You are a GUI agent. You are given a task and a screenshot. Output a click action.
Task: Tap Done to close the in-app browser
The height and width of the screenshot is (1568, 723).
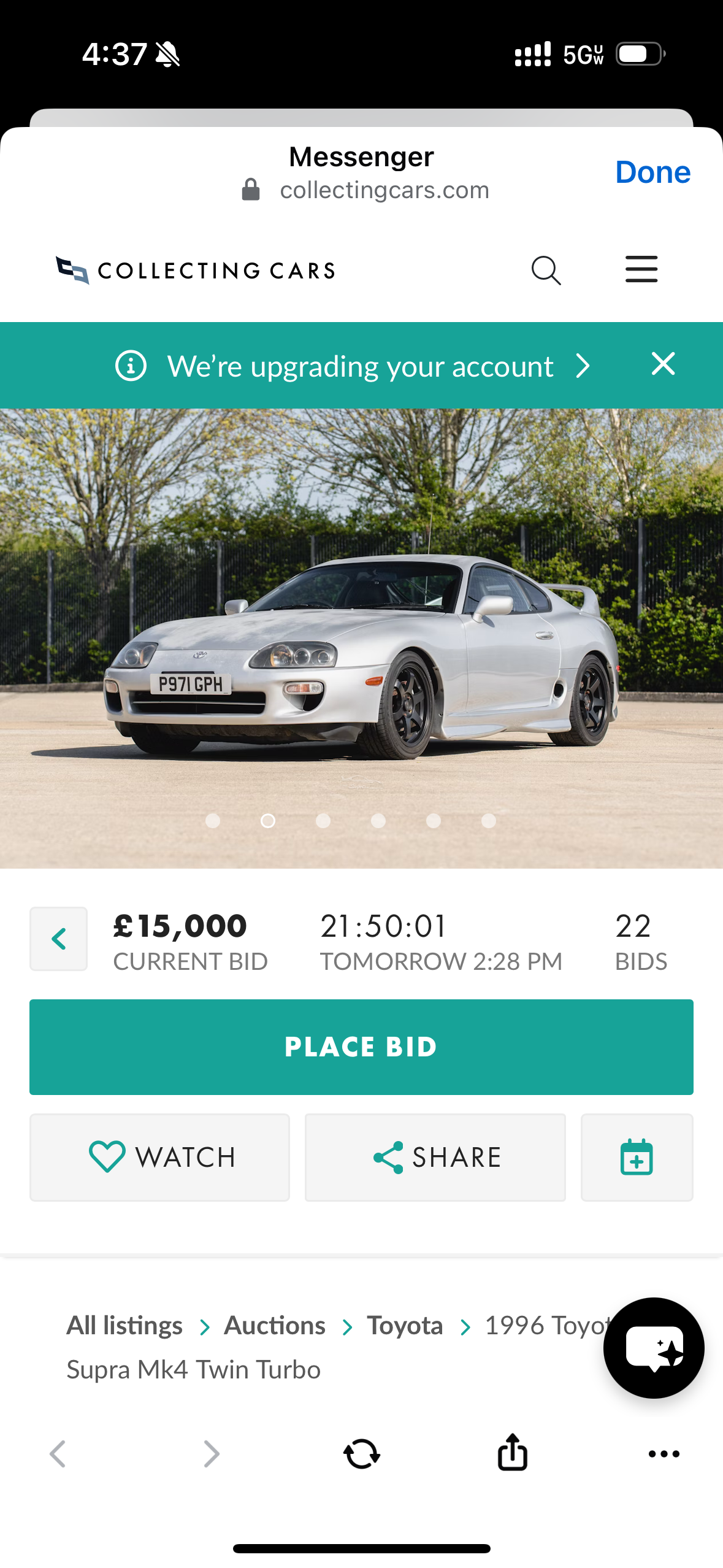pyautogui.click(x=652, y=172)
